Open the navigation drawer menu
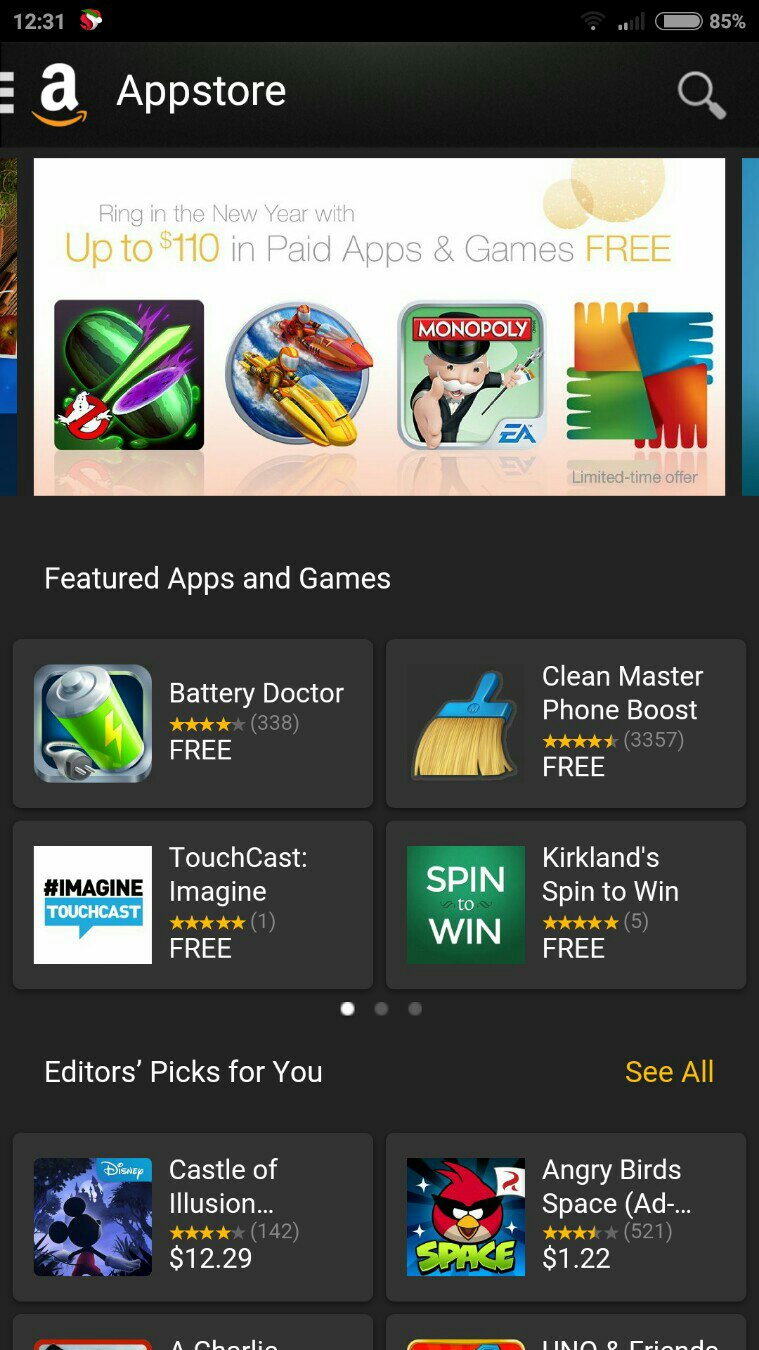Viewport: 759px width, 1350px height. (x=8, y=93)
